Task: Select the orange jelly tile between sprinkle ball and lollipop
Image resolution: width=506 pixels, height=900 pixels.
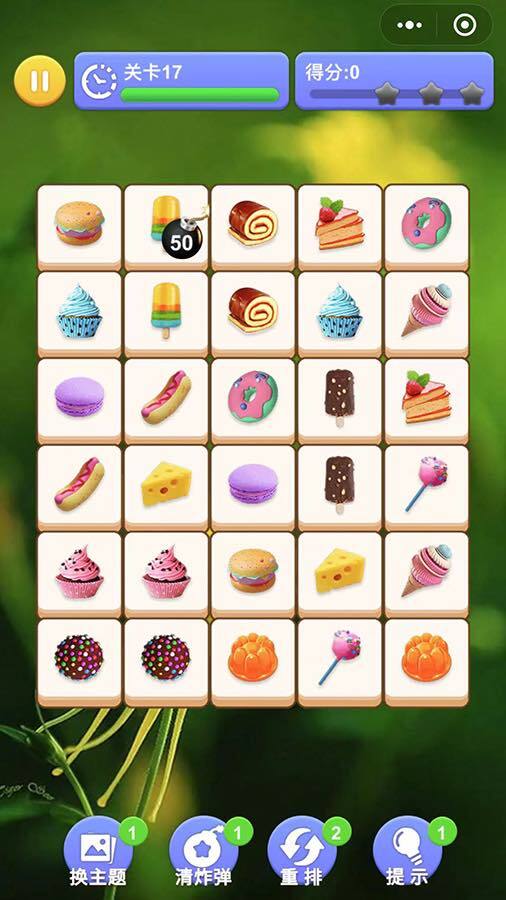Action: click(253, 662)
